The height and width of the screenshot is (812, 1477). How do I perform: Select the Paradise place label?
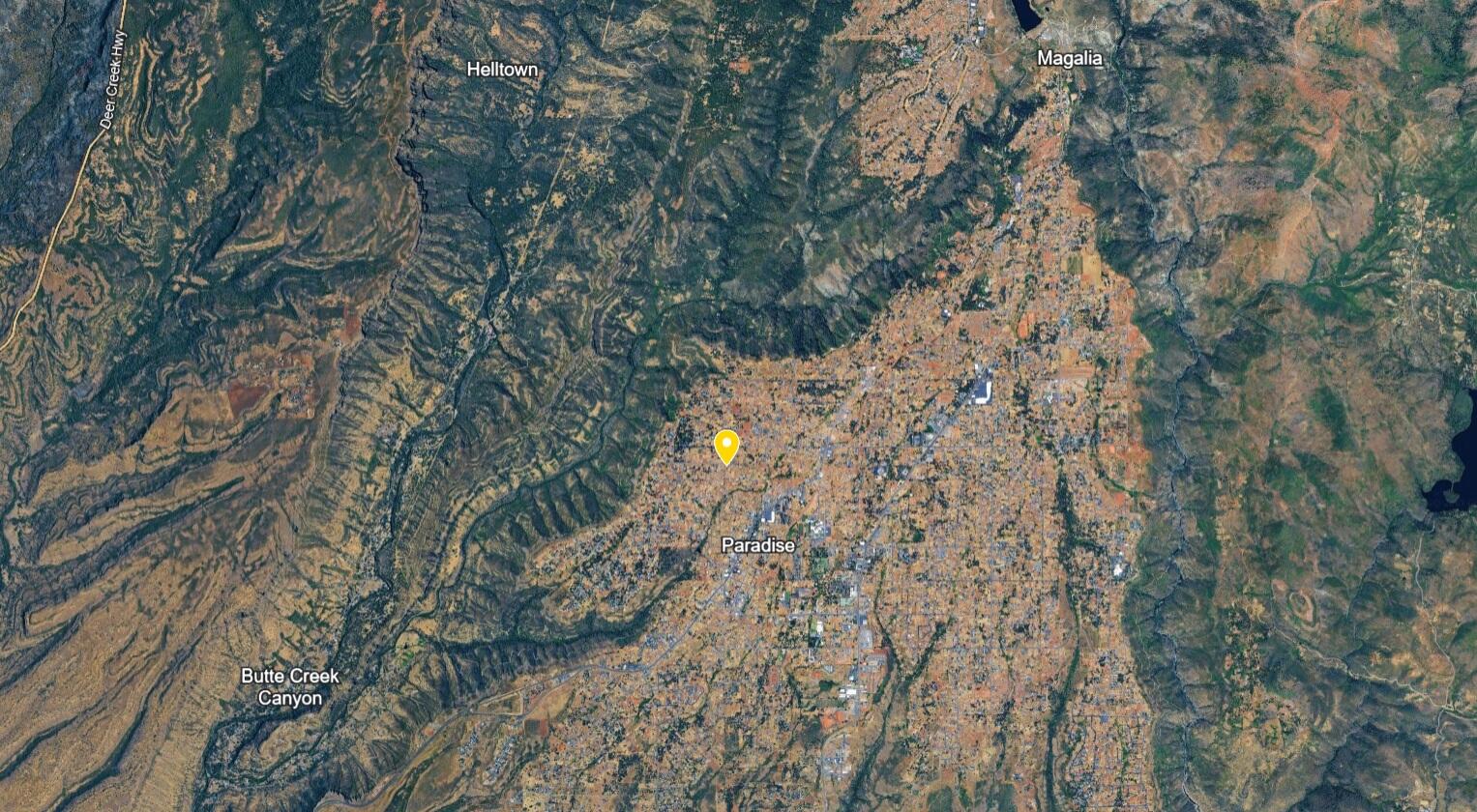tap(758, 545)
